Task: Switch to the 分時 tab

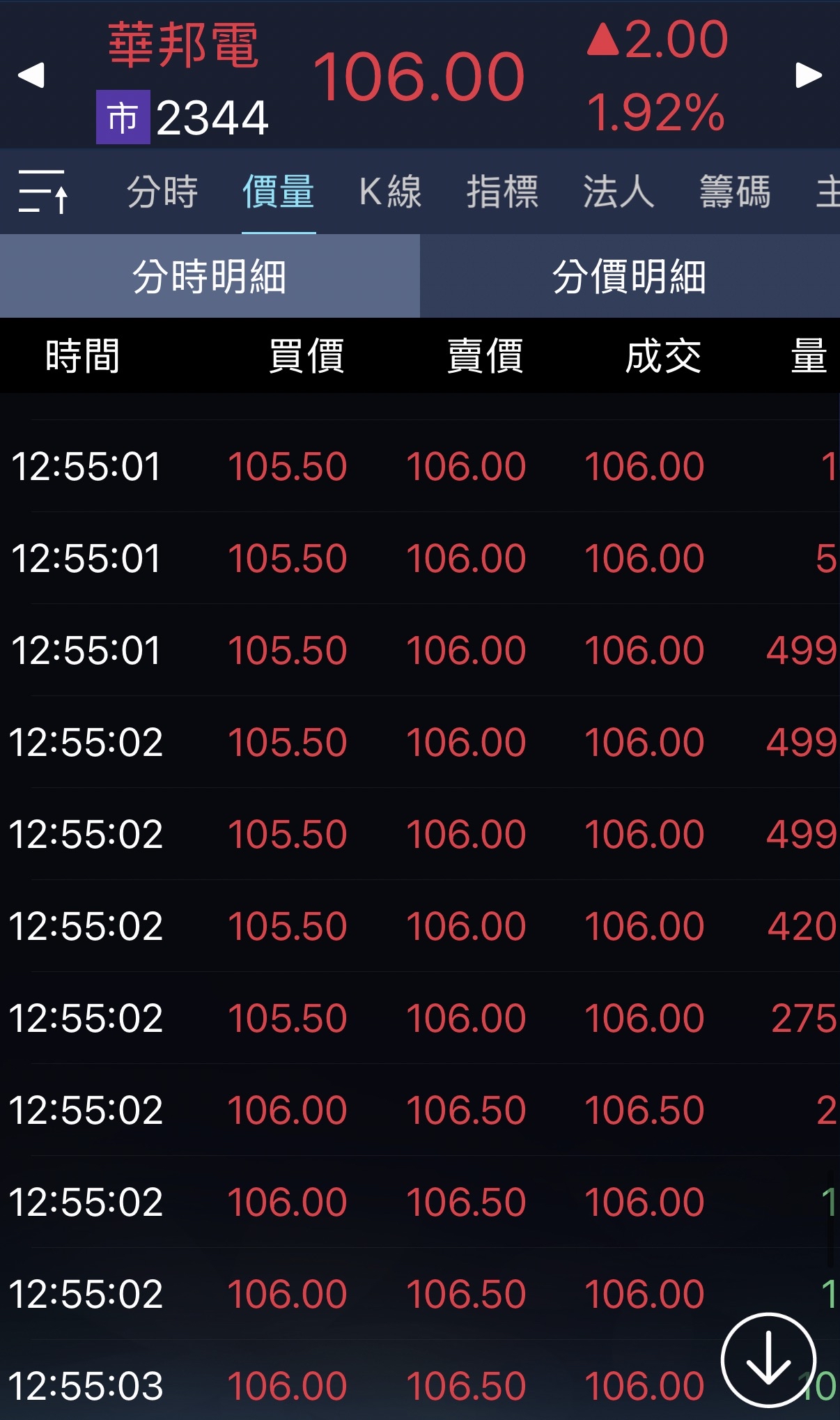Action: click(x=162, y=192)
